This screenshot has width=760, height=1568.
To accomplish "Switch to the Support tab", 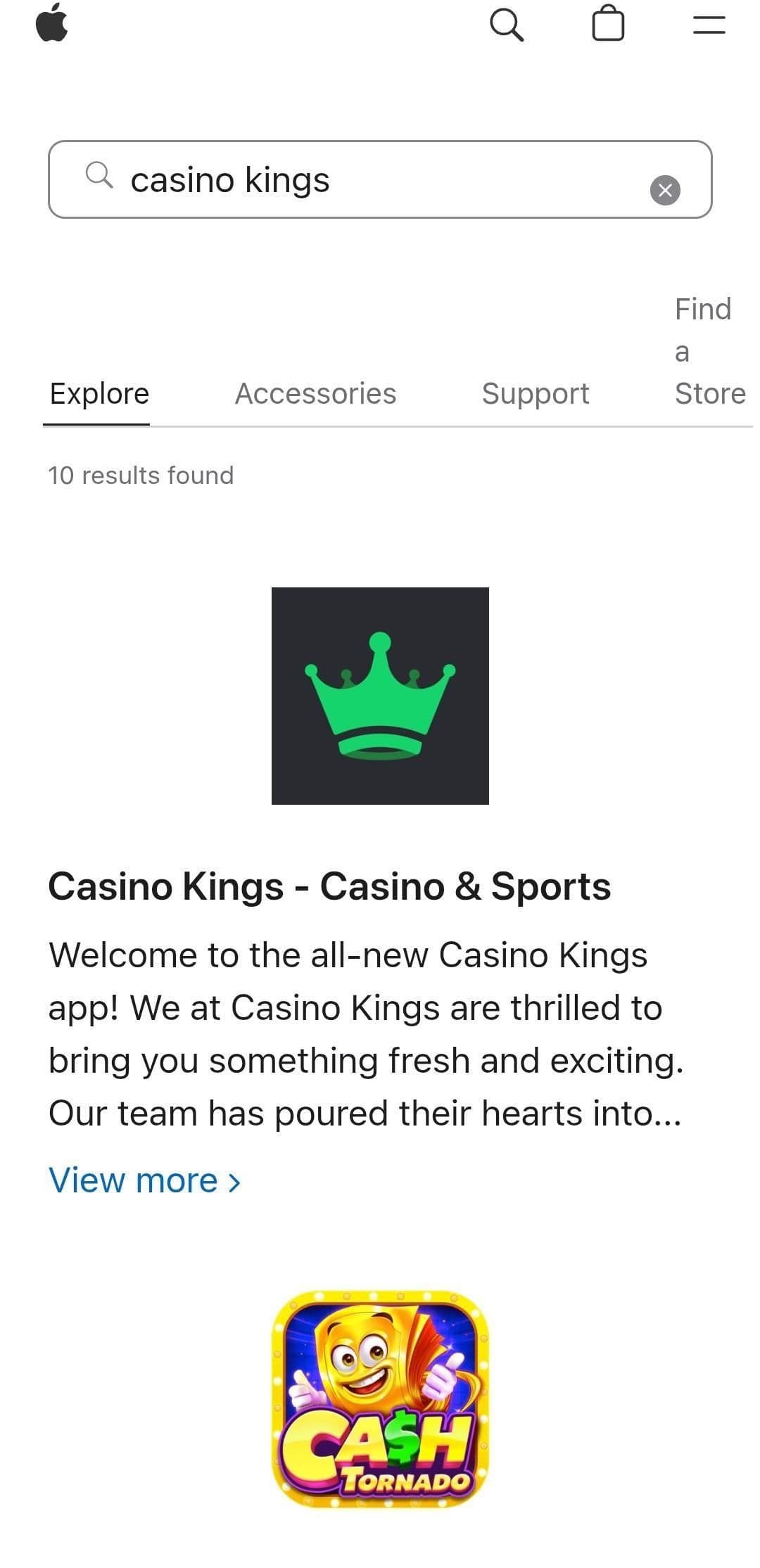I will coord(535,394).
